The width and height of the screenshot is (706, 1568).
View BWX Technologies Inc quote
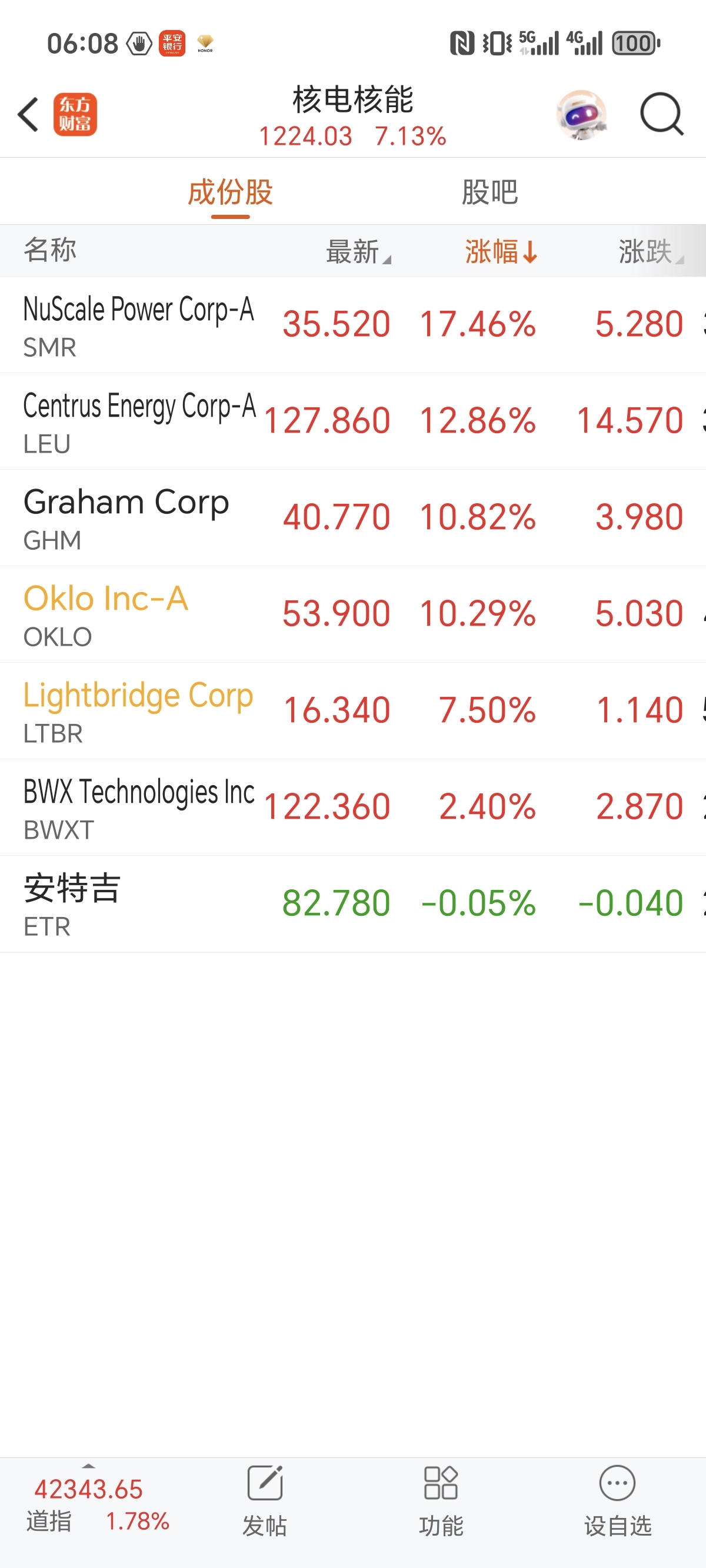coord(353,807)
